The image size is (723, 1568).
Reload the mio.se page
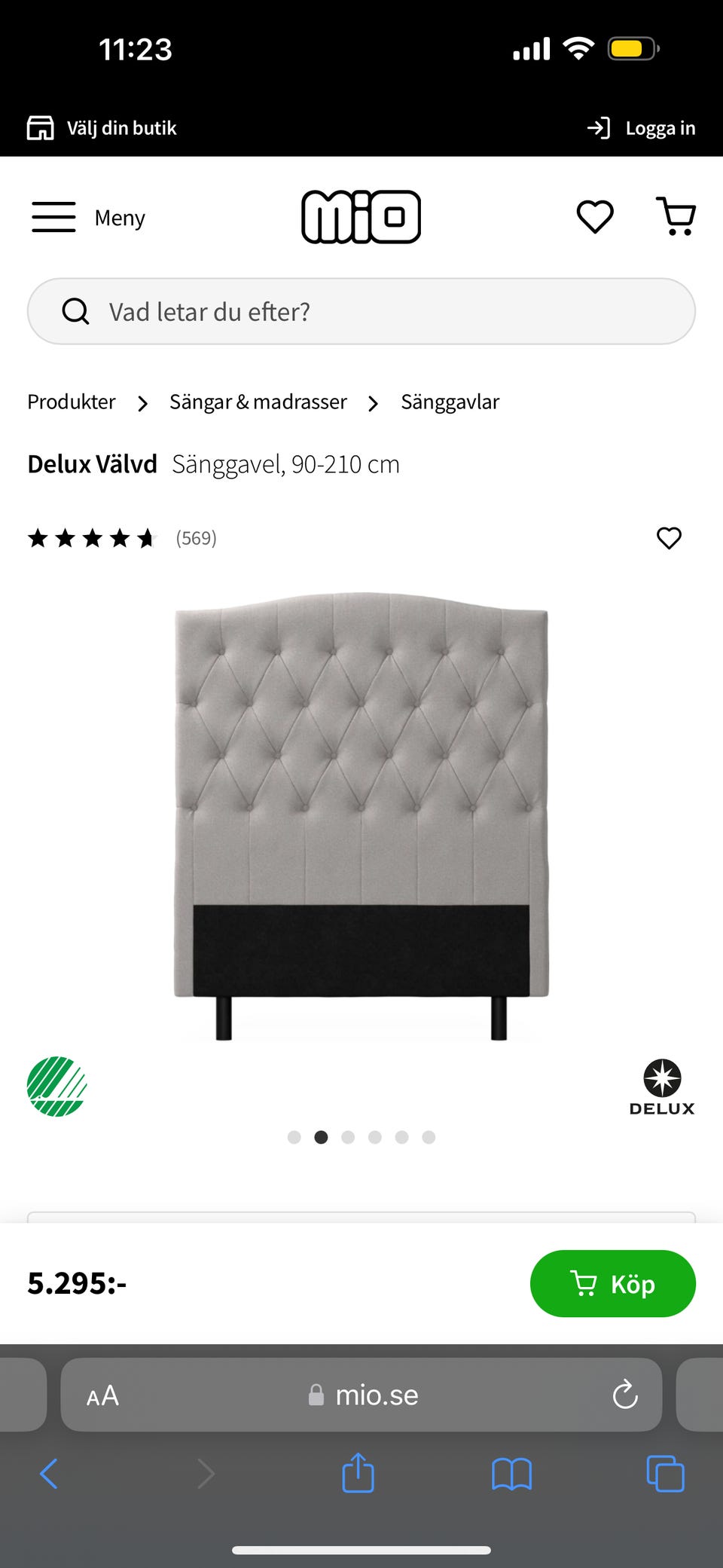624,1395
